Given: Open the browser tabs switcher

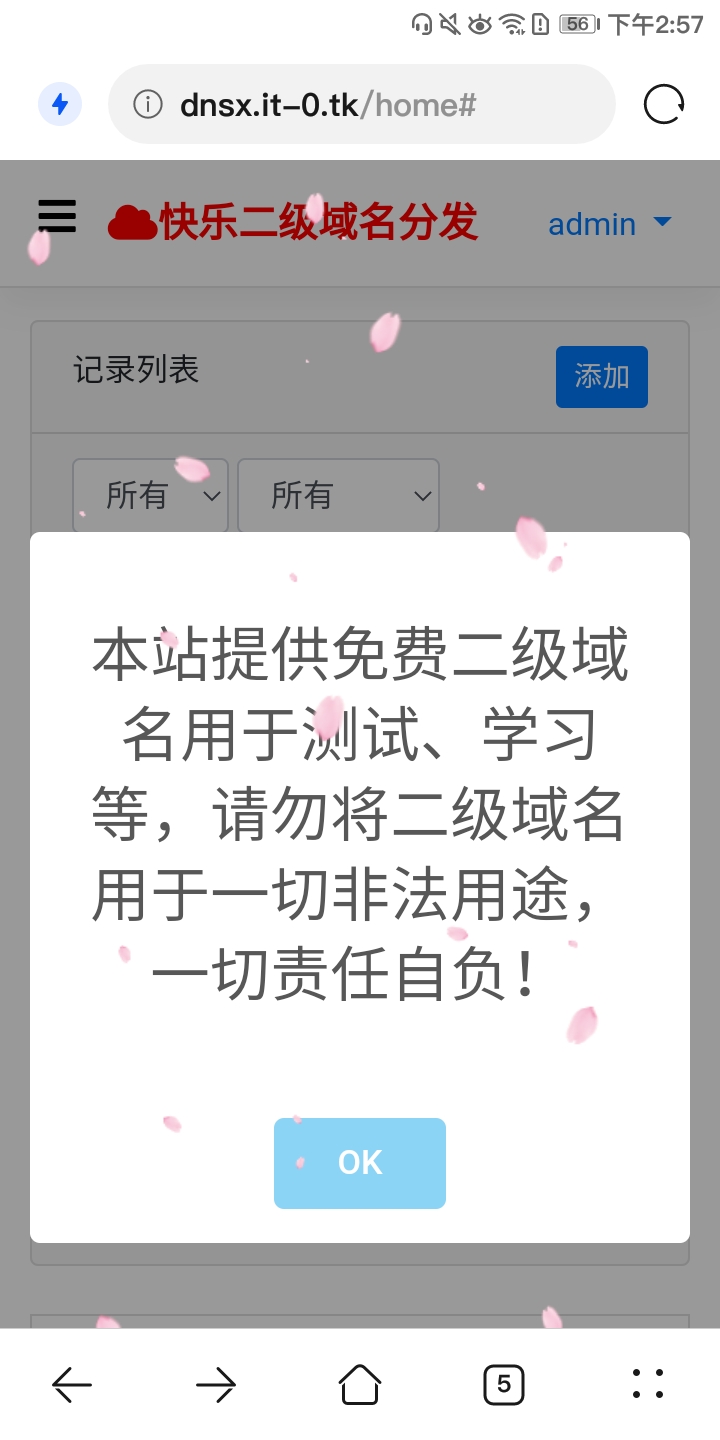Looking at the screenshot, I should (x=504, y=1384).
